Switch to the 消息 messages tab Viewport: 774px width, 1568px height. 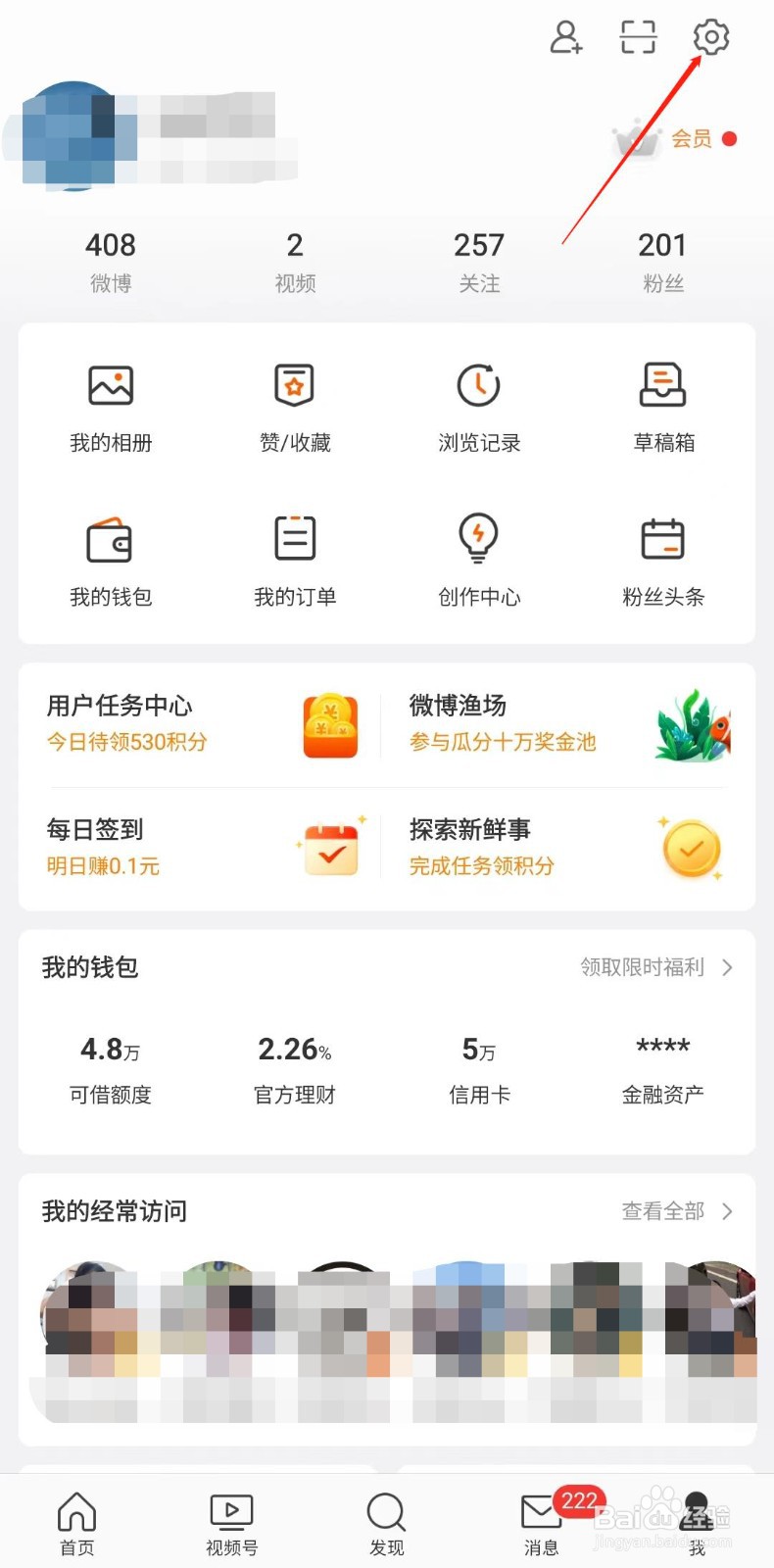(x=541, y=1524)
